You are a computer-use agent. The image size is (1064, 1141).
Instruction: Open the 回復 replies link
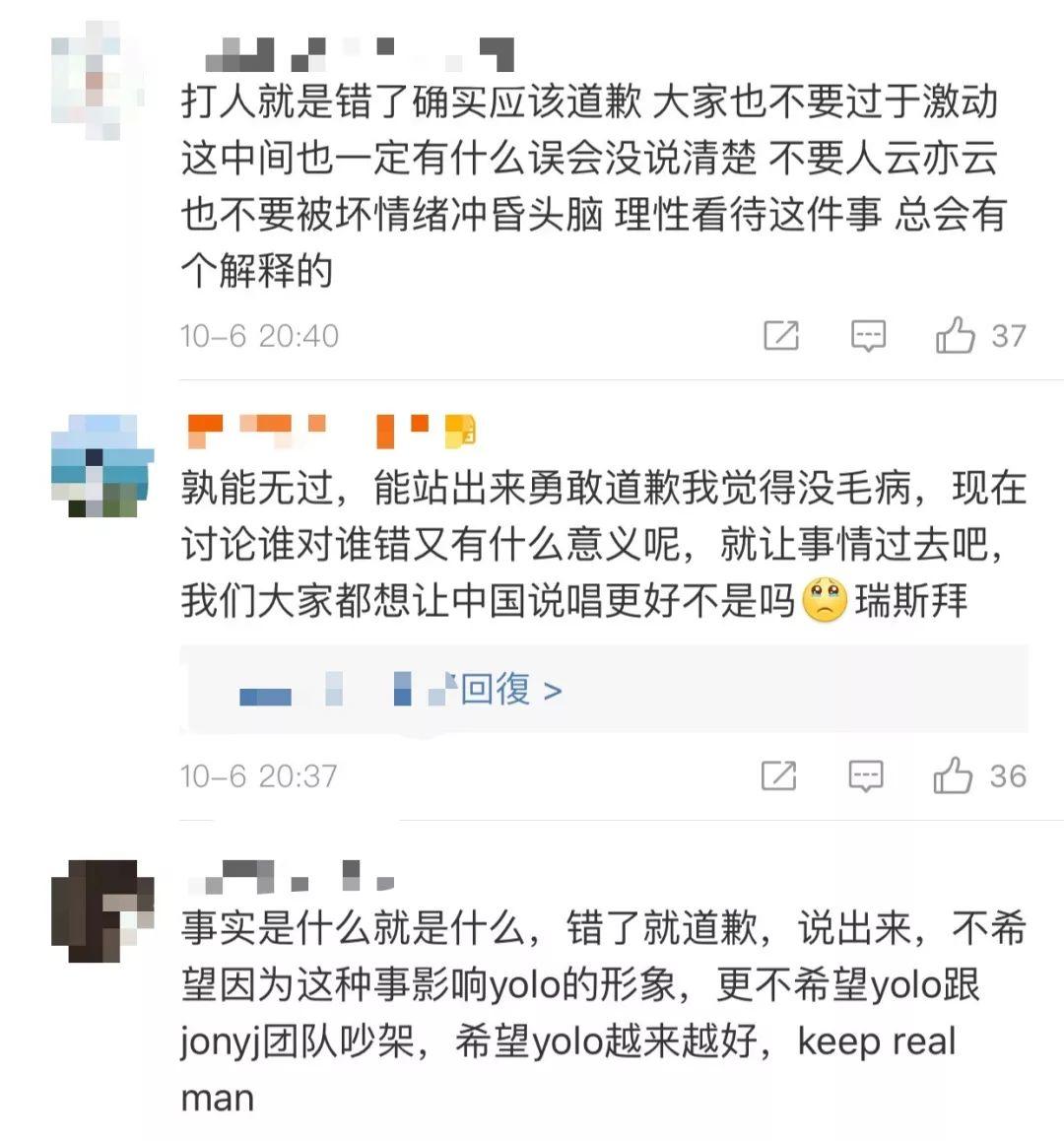click(x=511, y=690)
